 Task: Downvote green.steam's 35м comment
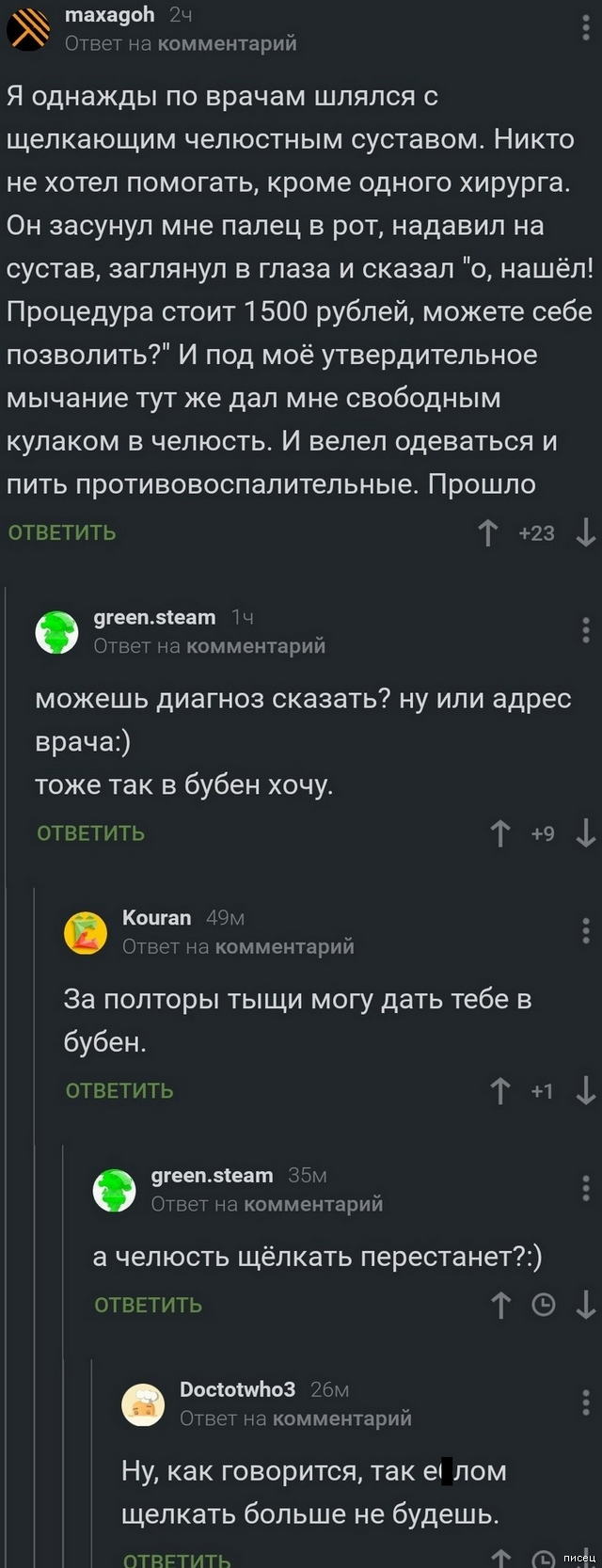click(586, 1306)
